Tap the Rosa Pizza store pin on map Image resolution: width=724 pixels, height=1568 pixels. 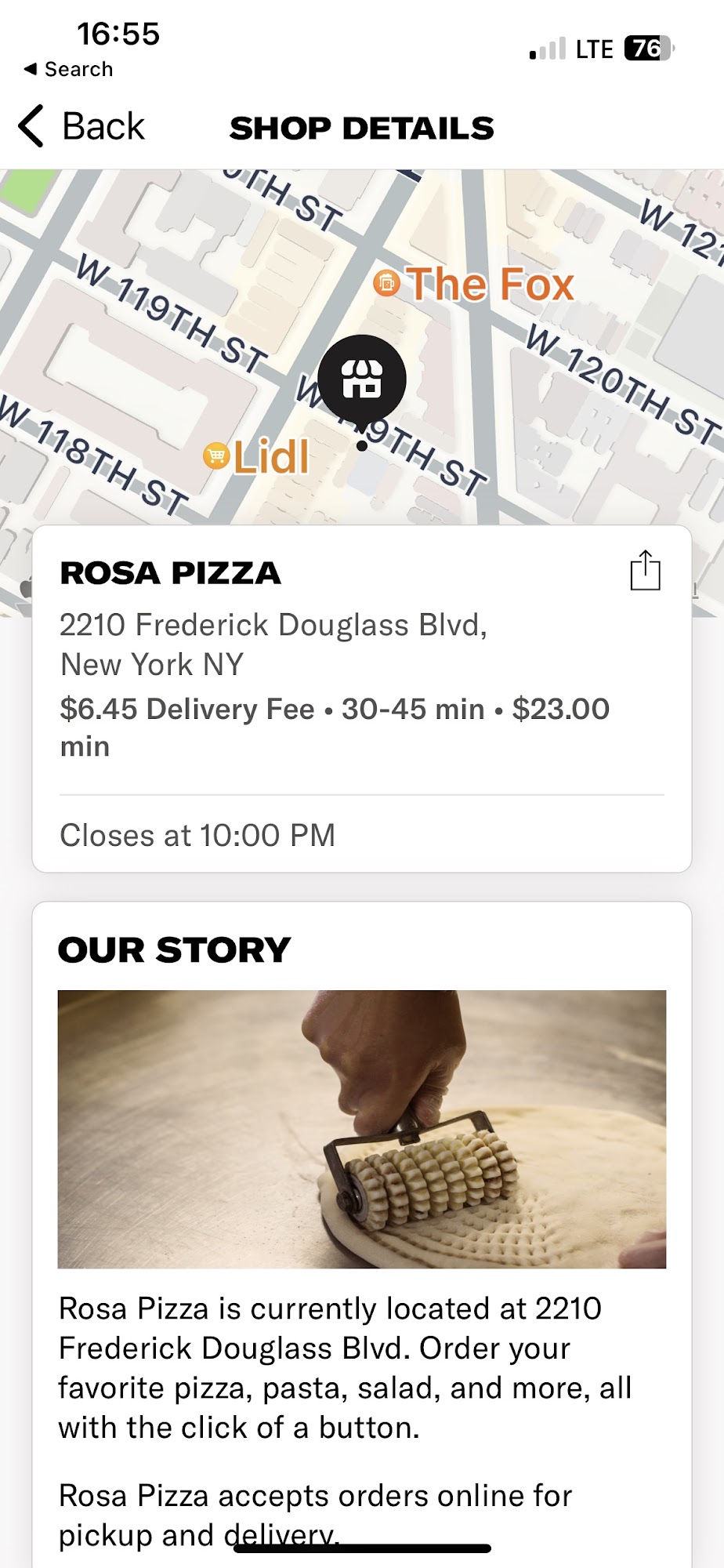pos(362,380)
